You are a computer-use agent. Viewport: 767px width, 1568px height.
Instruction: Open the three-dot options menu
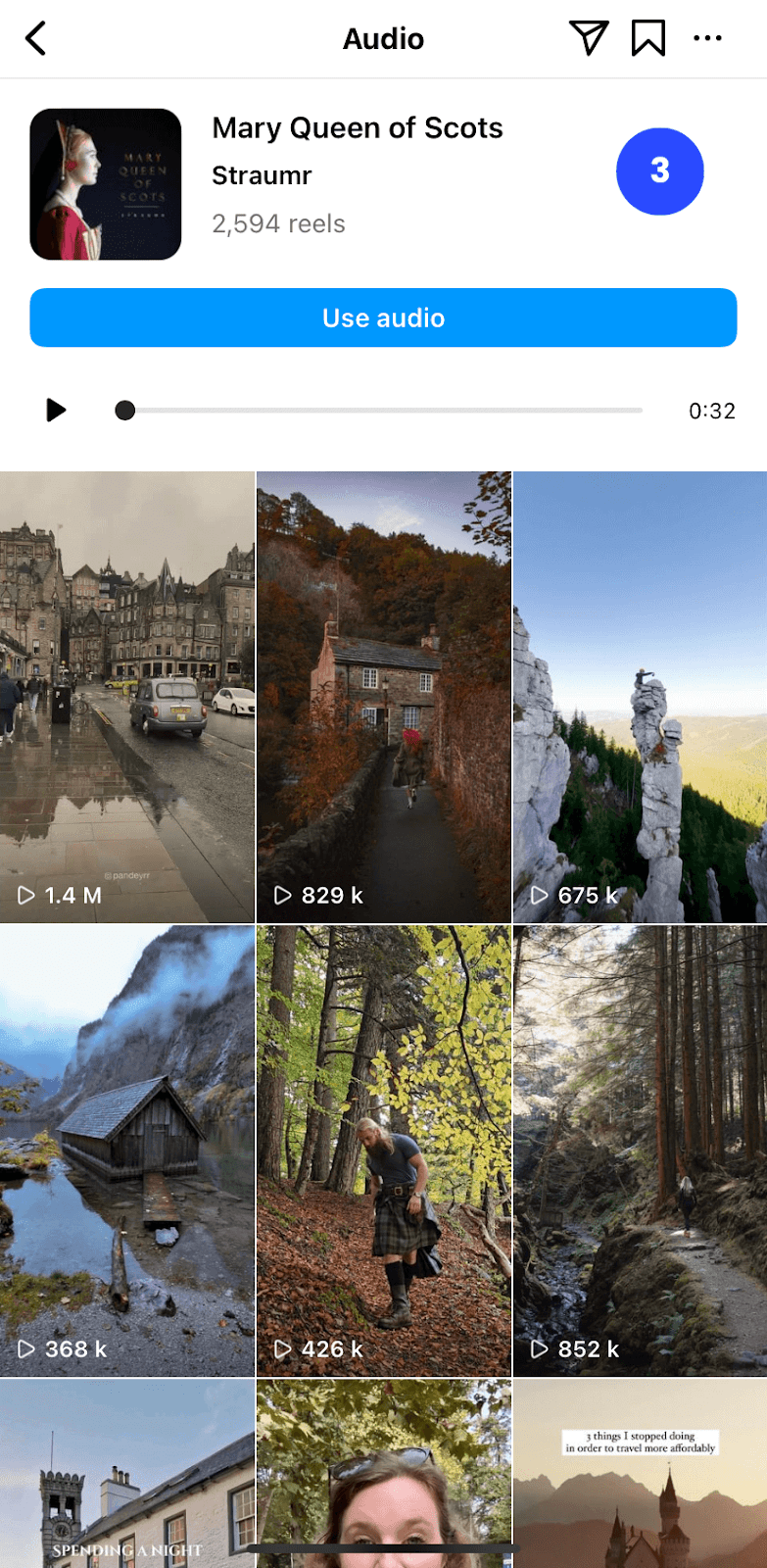(707, 37)
